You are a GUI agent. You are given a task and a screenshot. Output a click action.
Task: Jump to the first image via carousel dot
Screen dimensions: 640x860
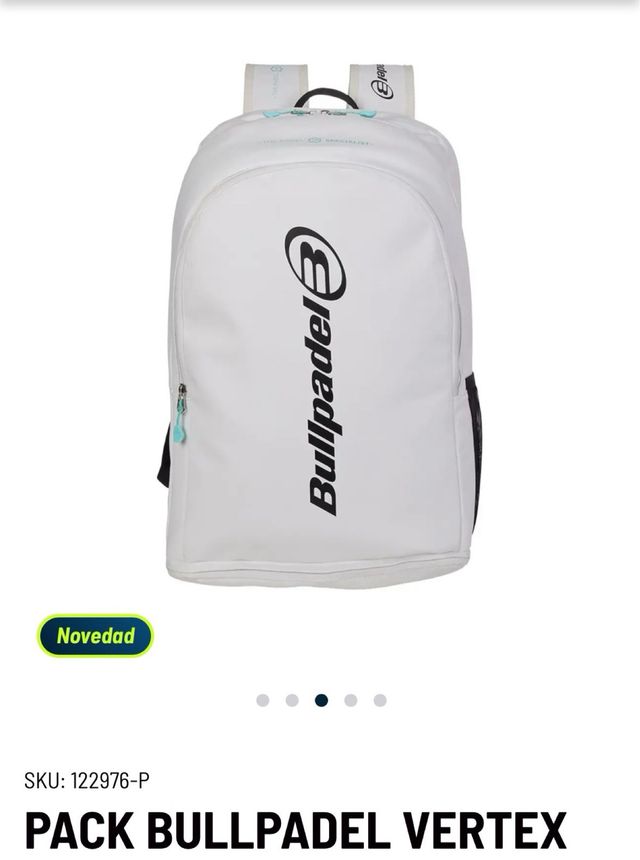pyautogui.click(x=262, y=700)
